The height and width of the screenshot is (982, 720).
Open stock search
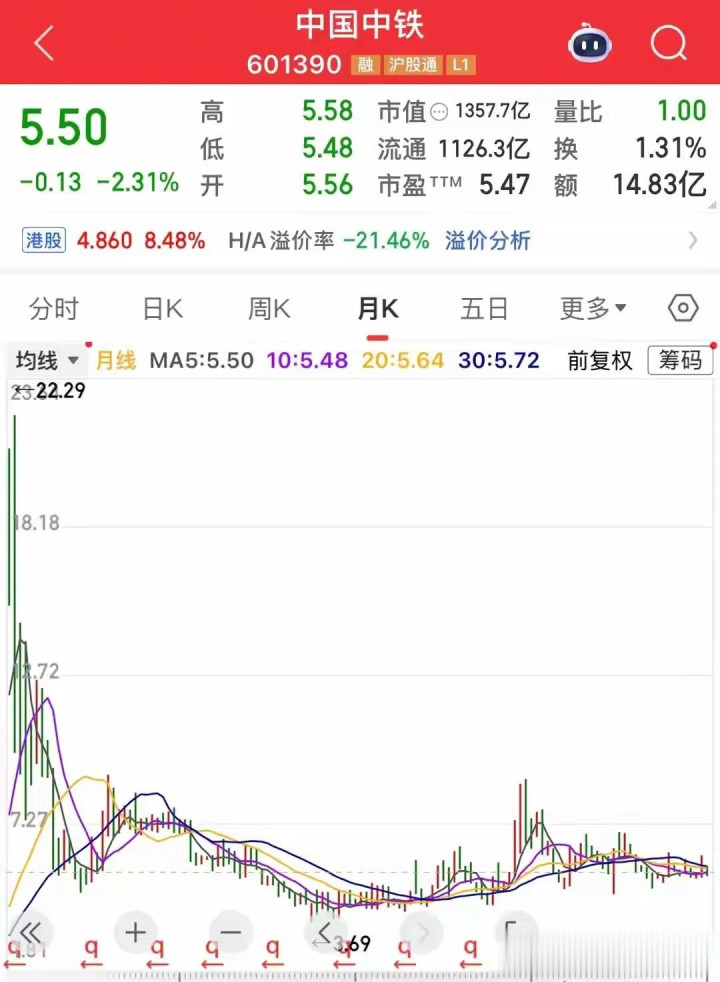pos(668,43)
